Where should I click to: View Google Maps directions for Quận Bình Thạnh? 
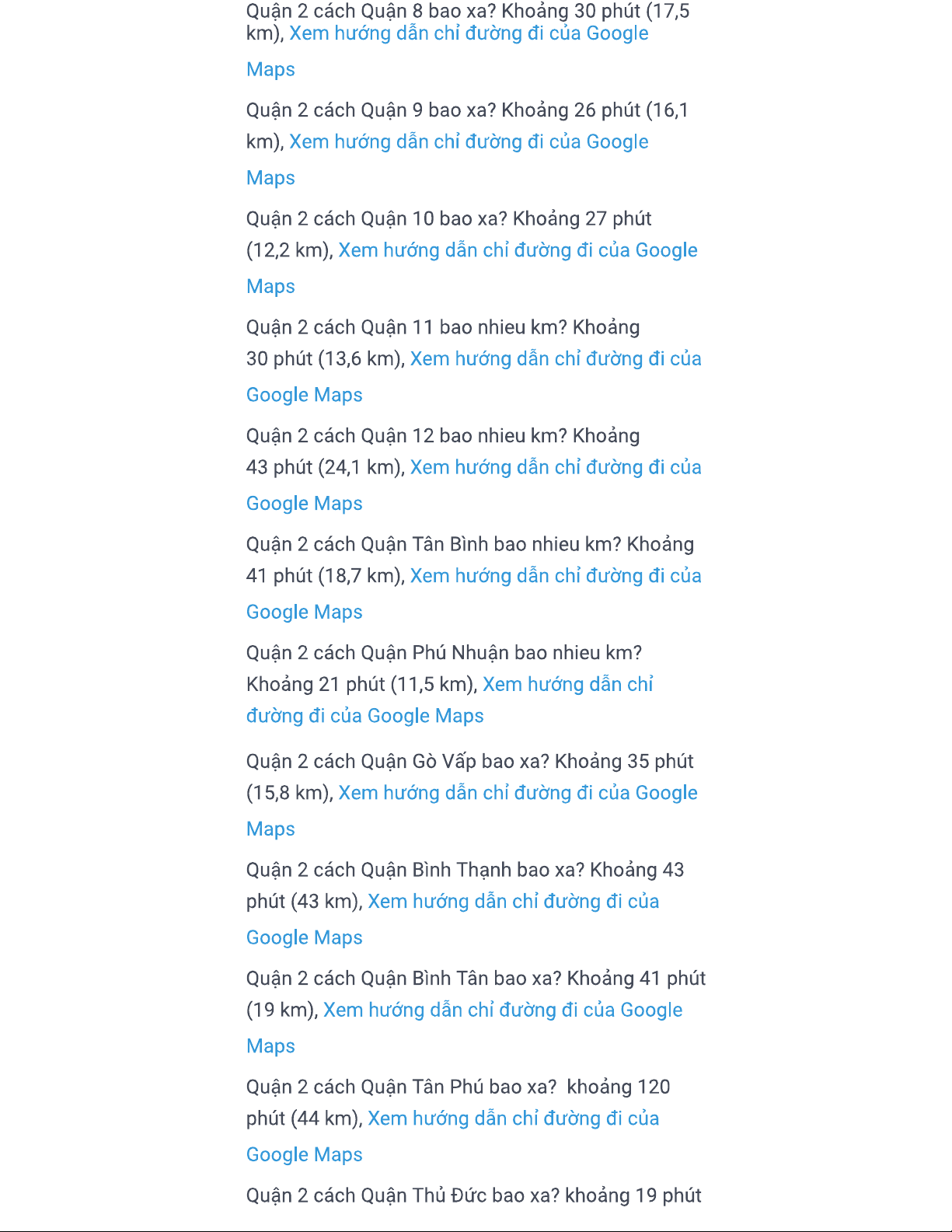point(513,902)
